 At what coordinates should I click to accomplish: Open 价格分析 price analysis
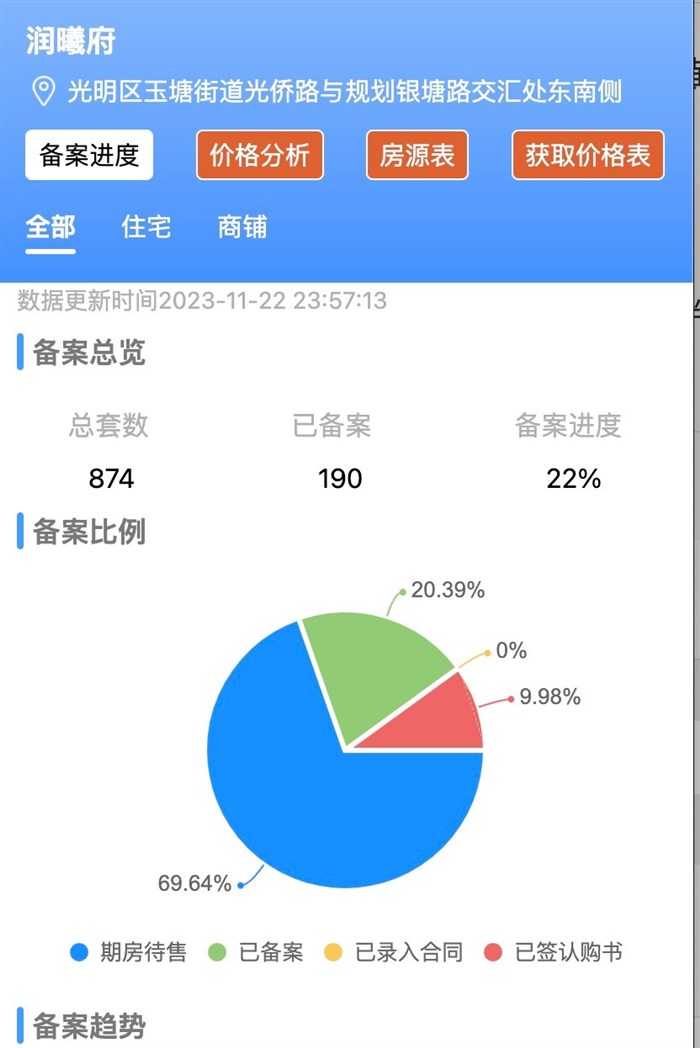pos(260,155)
